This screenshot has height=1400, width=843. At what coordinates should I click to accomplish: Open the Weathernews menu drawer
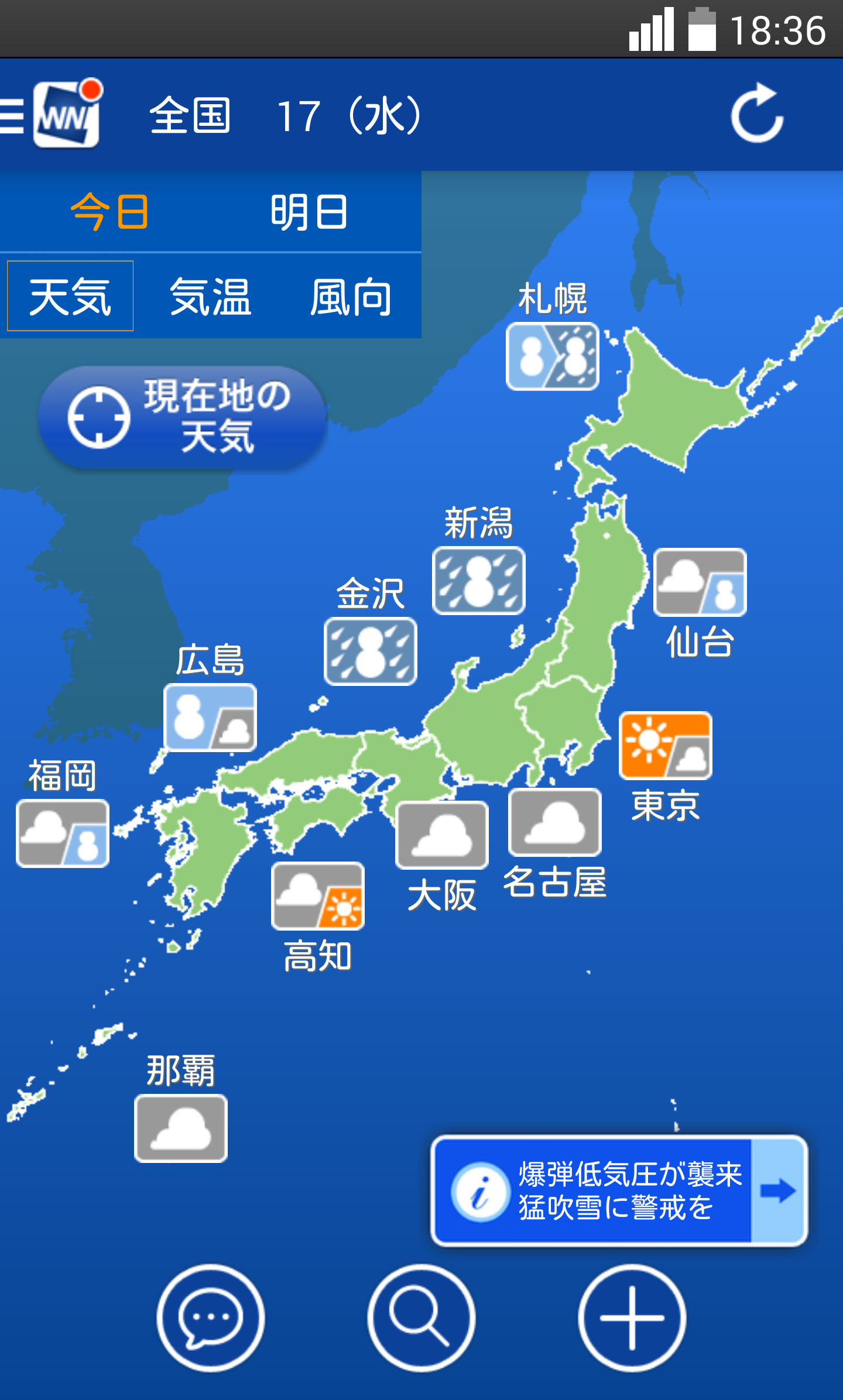(x=50, y=114)
